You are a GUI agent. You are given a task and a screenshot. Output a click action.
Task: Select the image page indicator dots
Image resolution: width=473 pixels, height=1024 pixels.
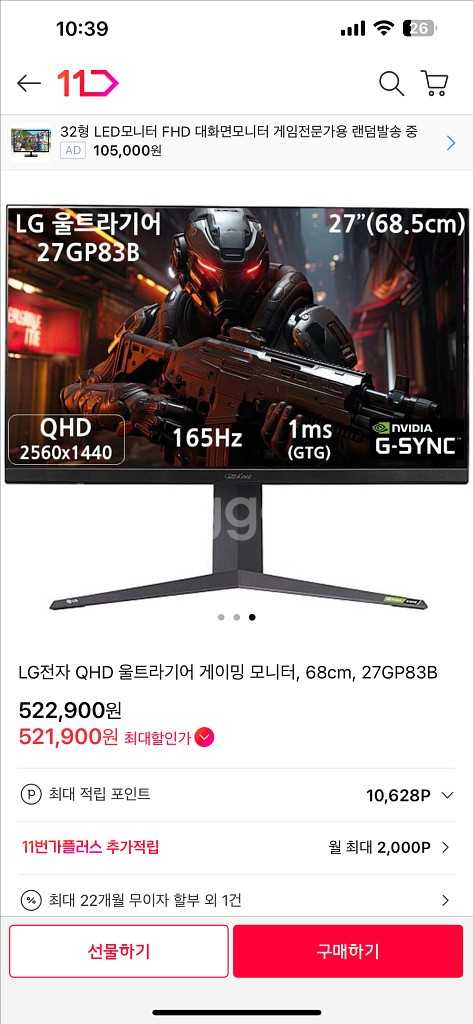[236, 616]
